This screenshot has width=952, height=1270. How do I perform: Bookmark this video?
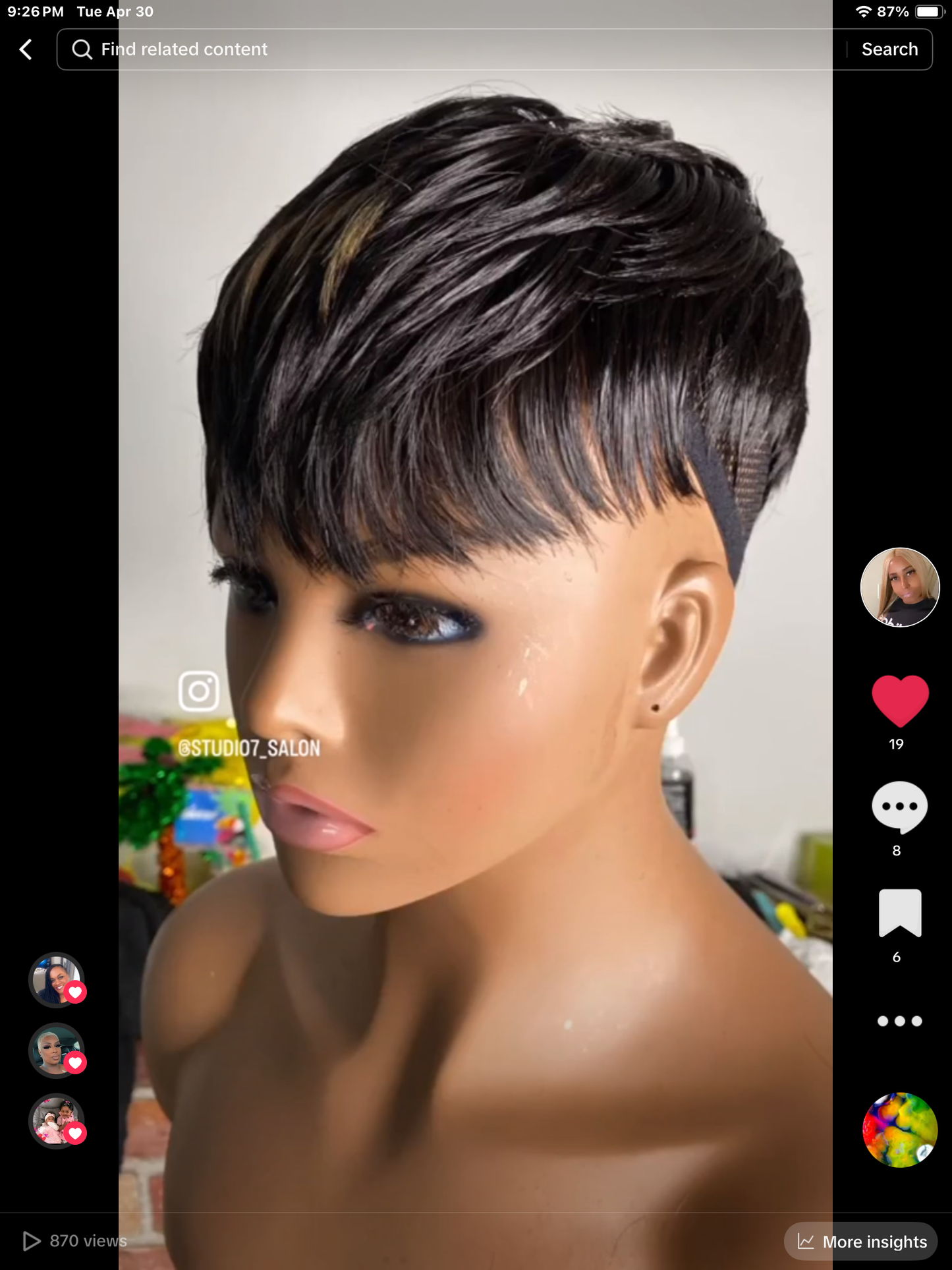[899, 913]
